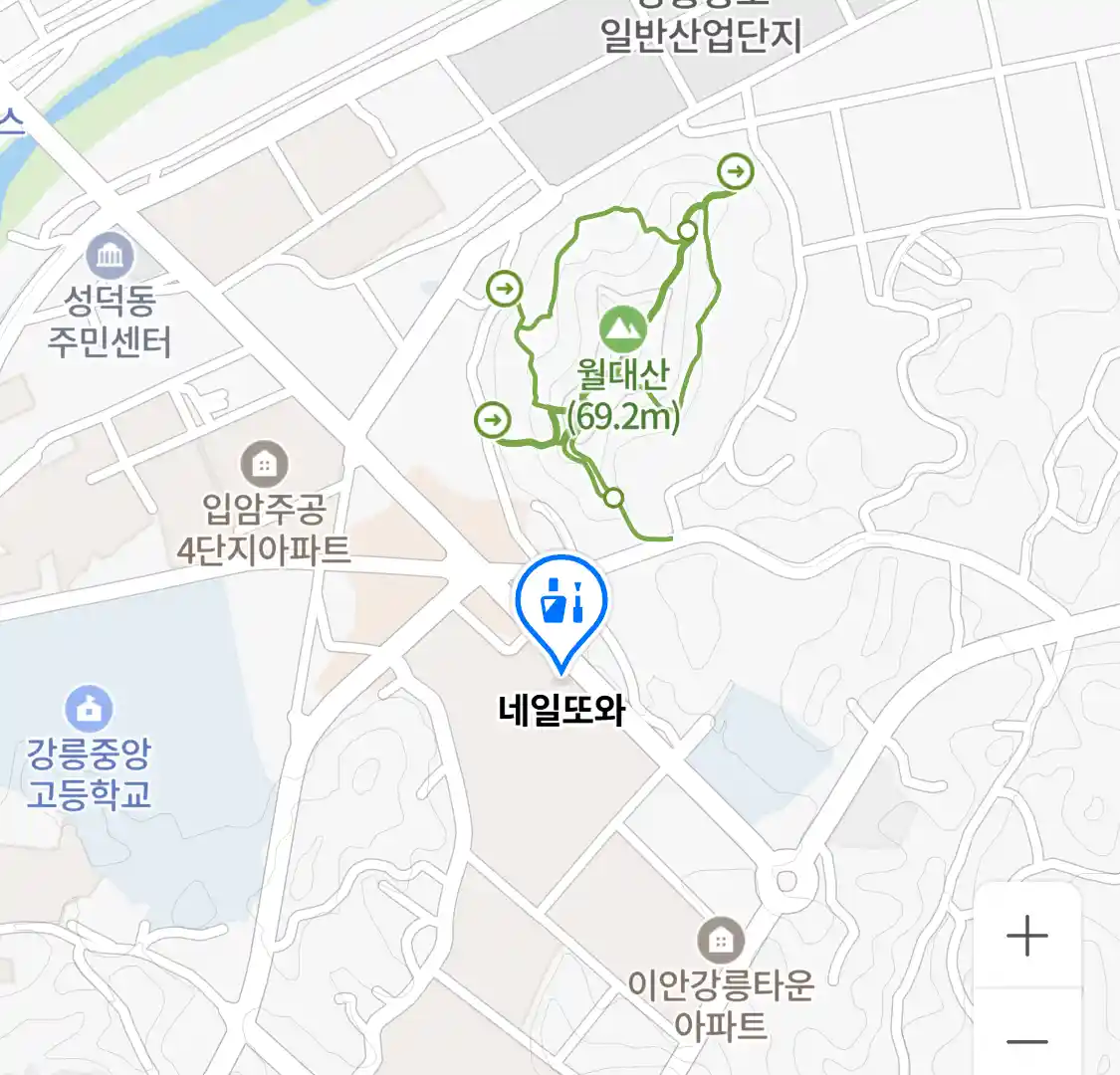Open 성덕동 주민센터 place marker
1120x1075 pixels.
click(x=111, y=257)
